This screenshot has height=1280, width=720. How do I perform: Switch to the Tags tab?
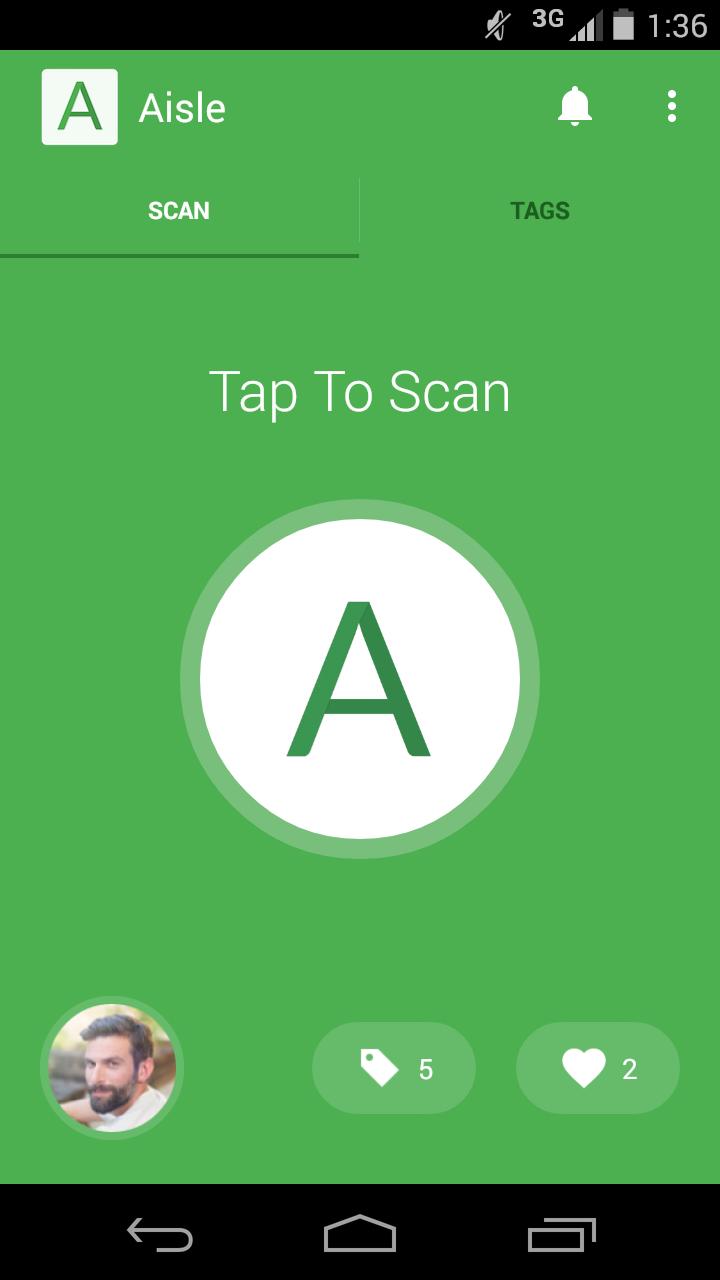pyautogui.click(x=540, y=211)
